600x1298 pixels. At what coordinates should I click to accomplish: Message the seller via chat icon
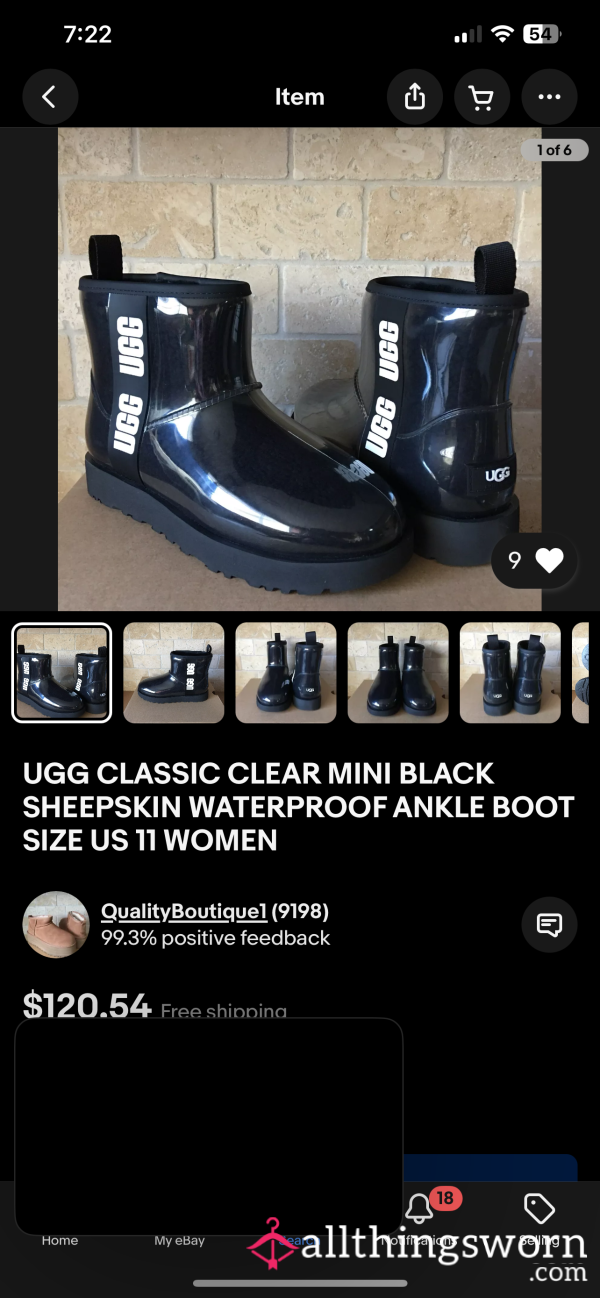tap(549, 925)
